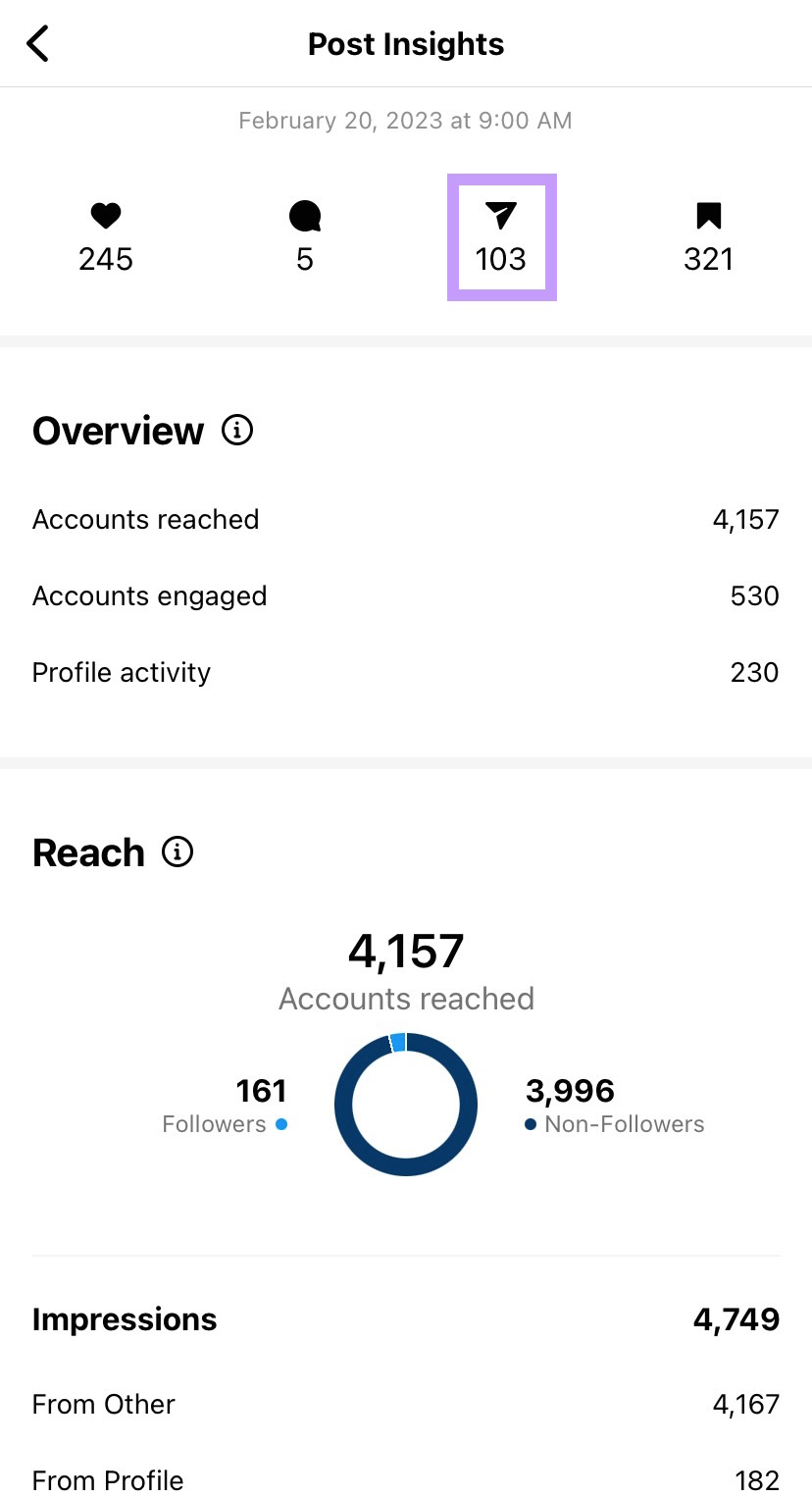Click the bookmark save icon
Viewport: 812px width, 1497px height.
pyautogui.click(x=708, y=216)
